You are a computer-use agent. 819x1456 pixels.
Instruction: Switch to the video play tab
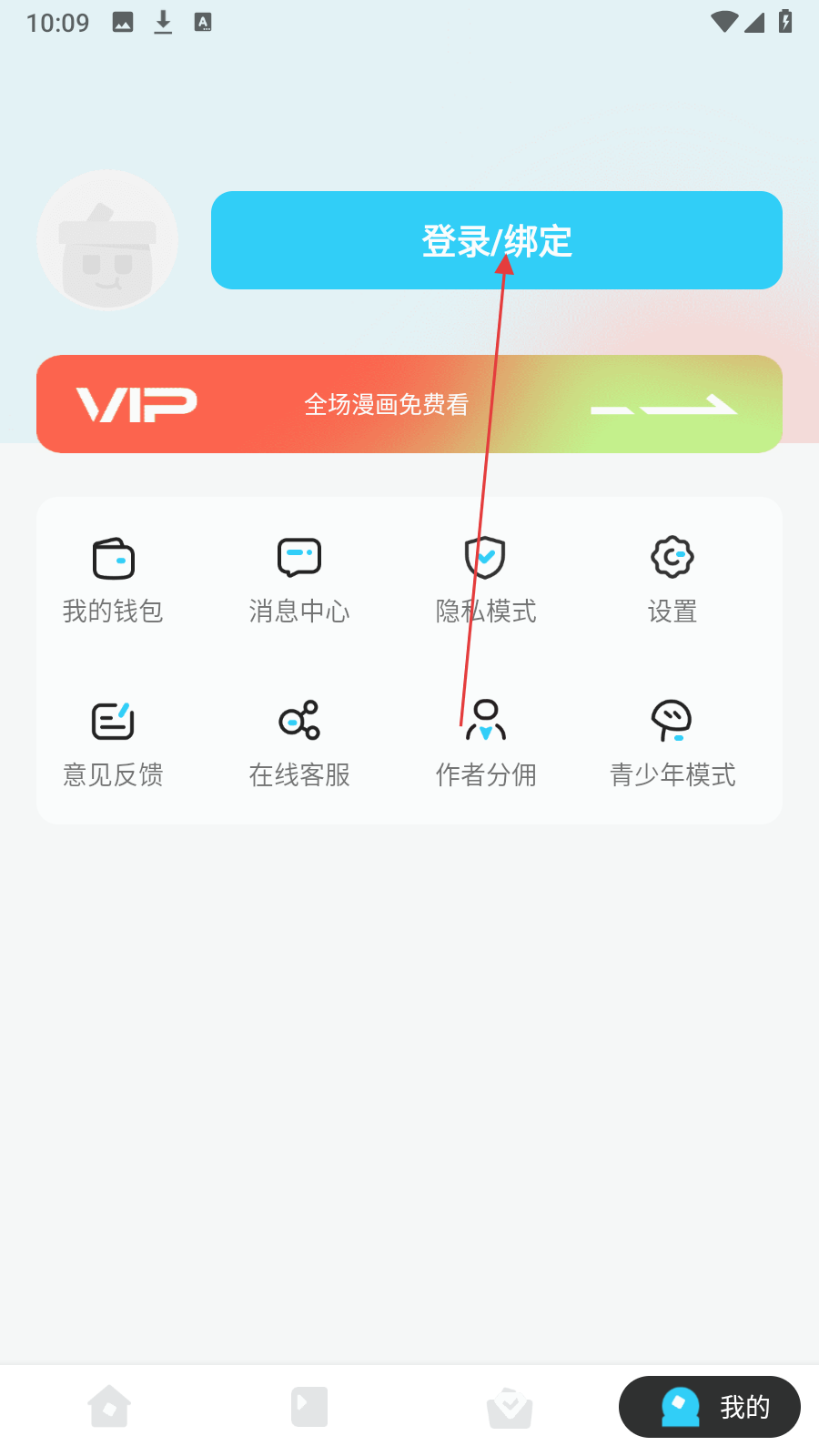tap(309, 1407)
